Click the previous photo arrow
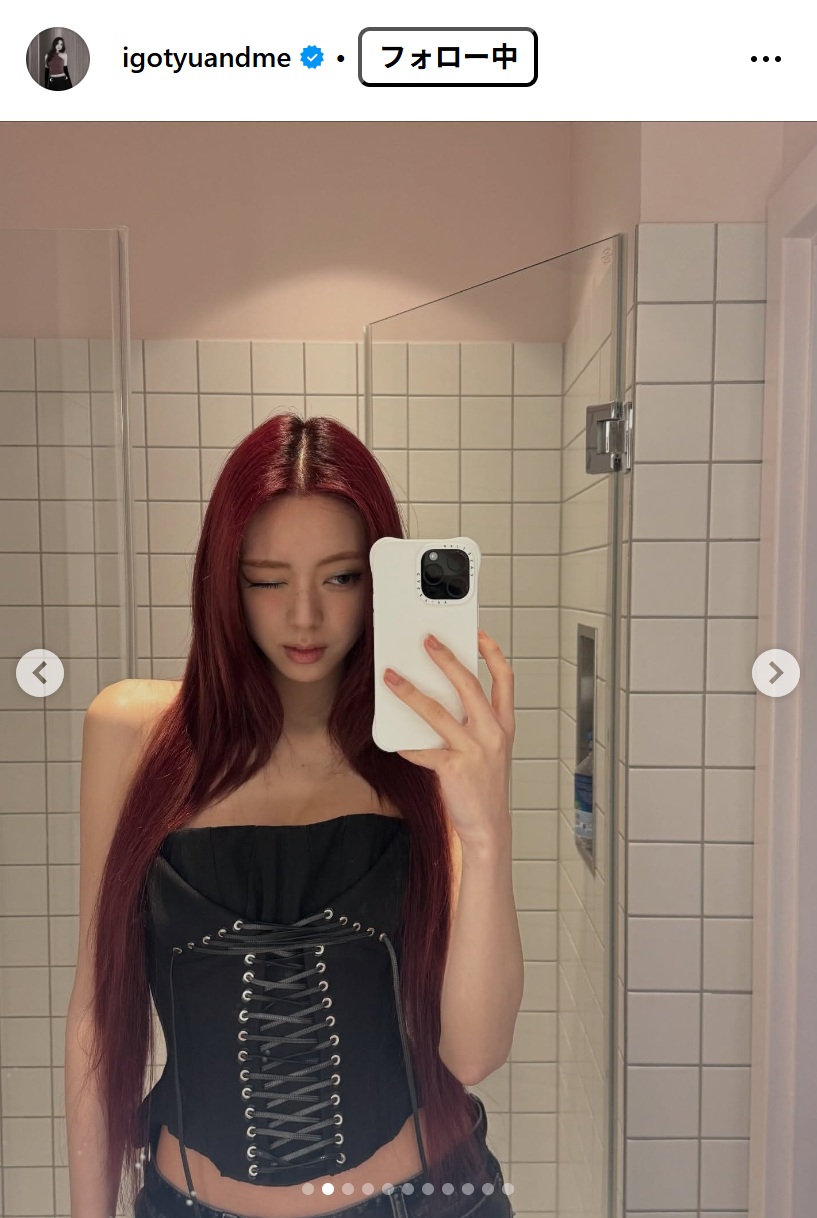Image resolution: width=817 pixels, height=1218 pixels. [40, 672]
